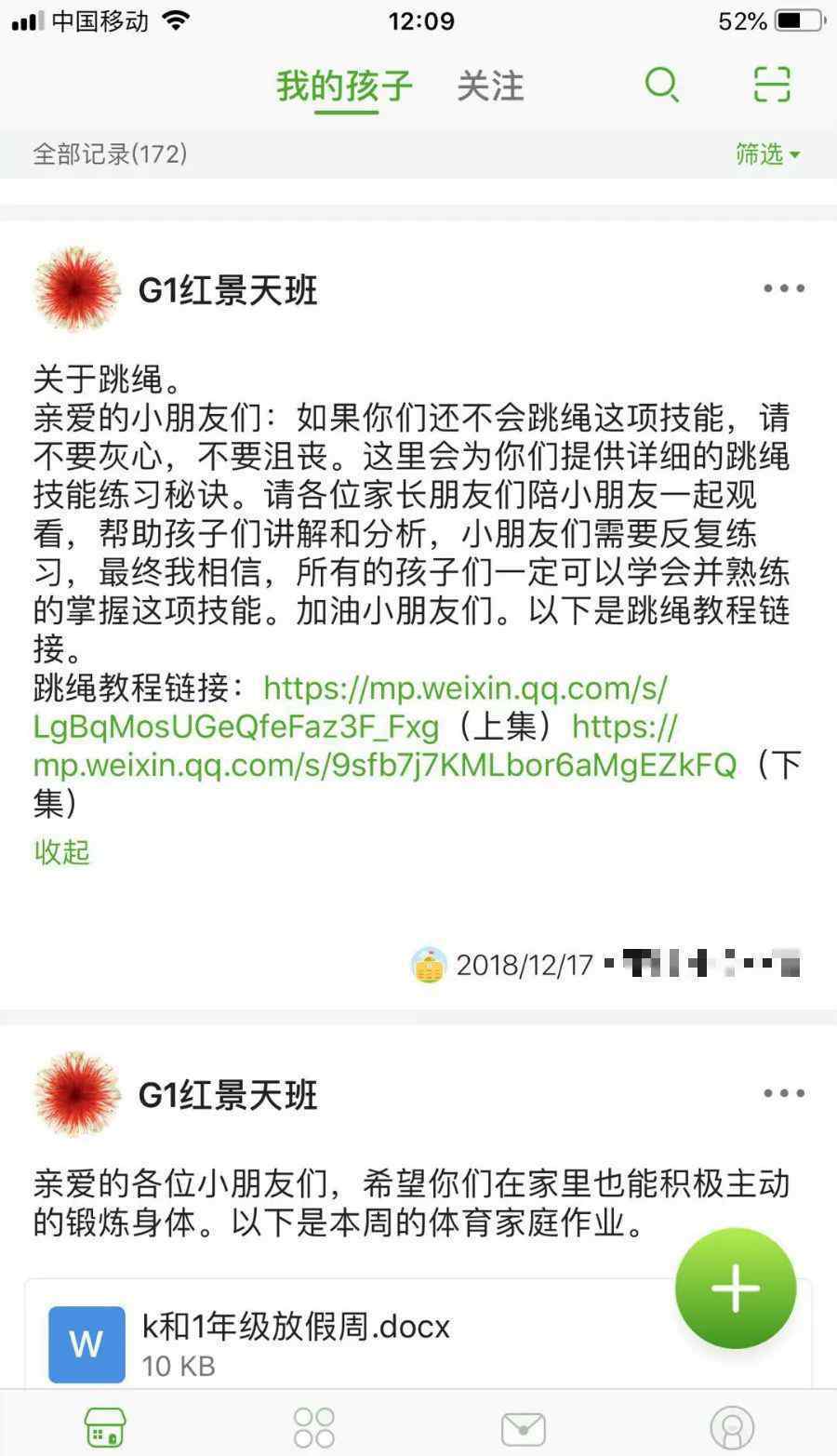Tap the green plus floating button

click(x=735, y=1289)
